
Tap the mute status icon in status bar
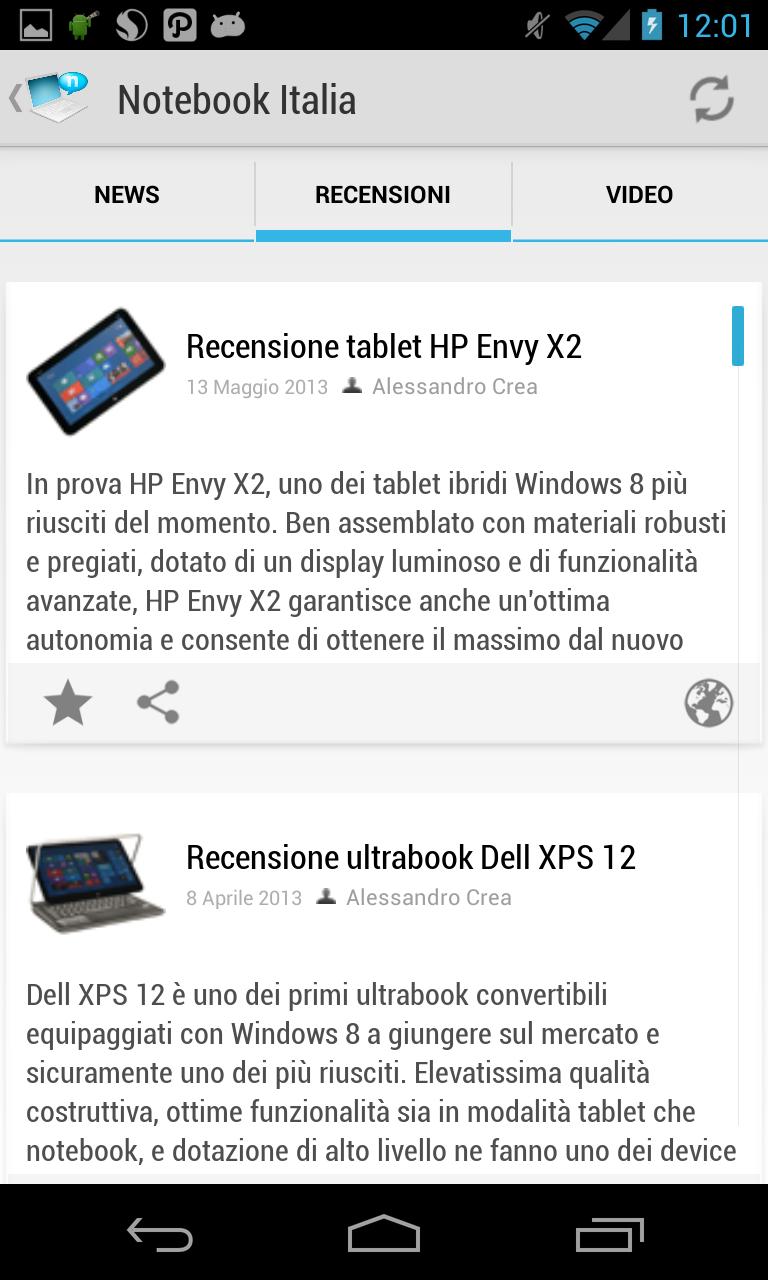pos(533,27)
